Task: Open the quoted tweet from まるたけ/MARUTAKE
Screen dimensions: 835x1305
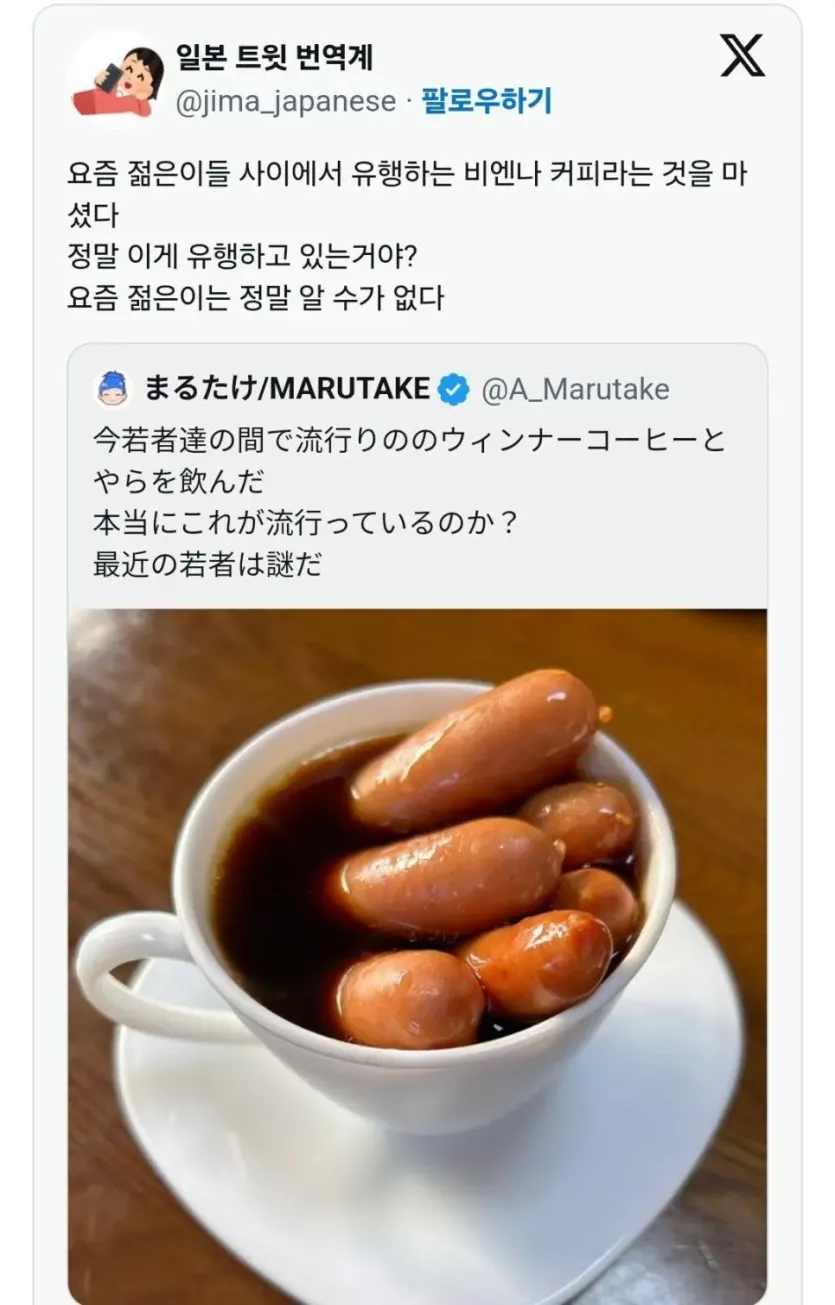Action: click(x=417, y=480)
